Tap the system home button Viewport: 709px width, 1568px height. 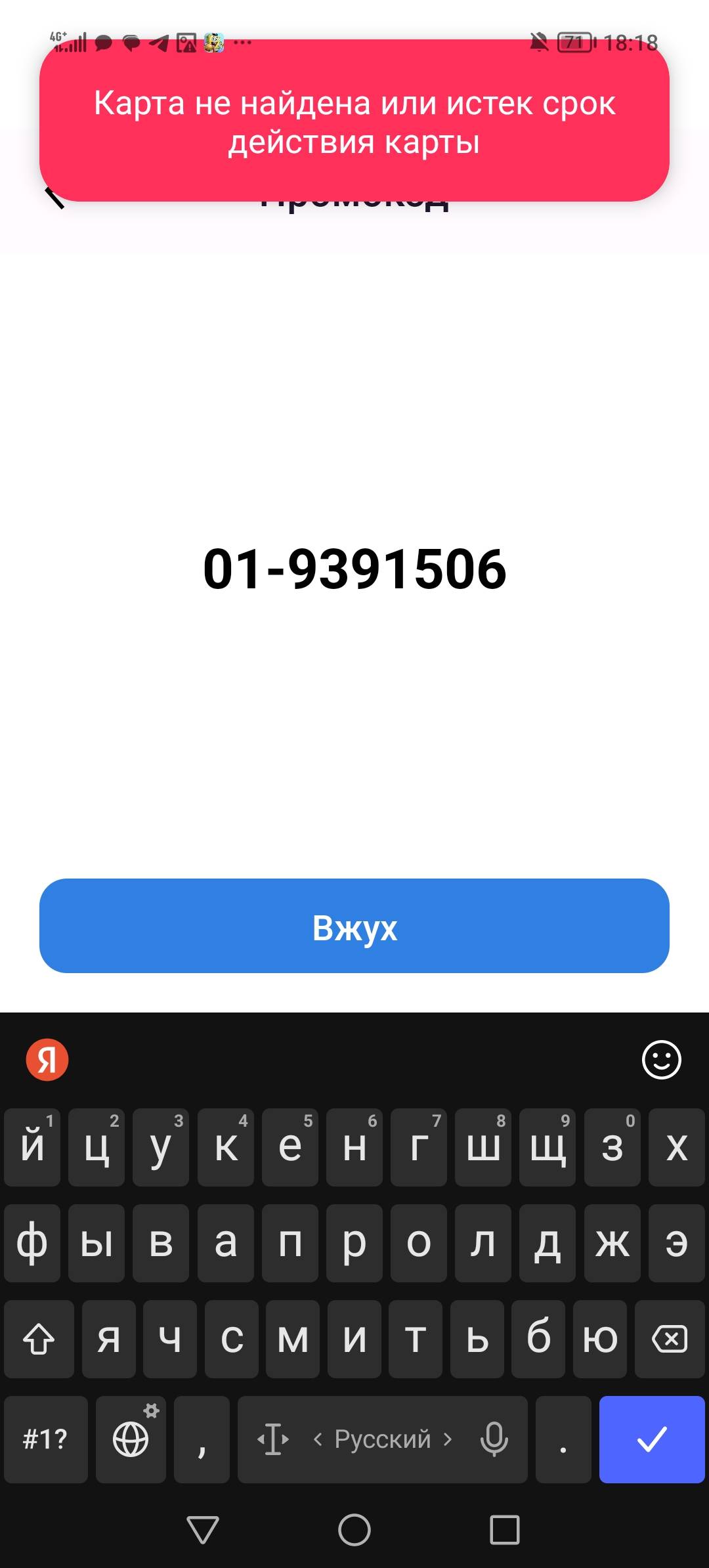click(x=354, y=1529)
